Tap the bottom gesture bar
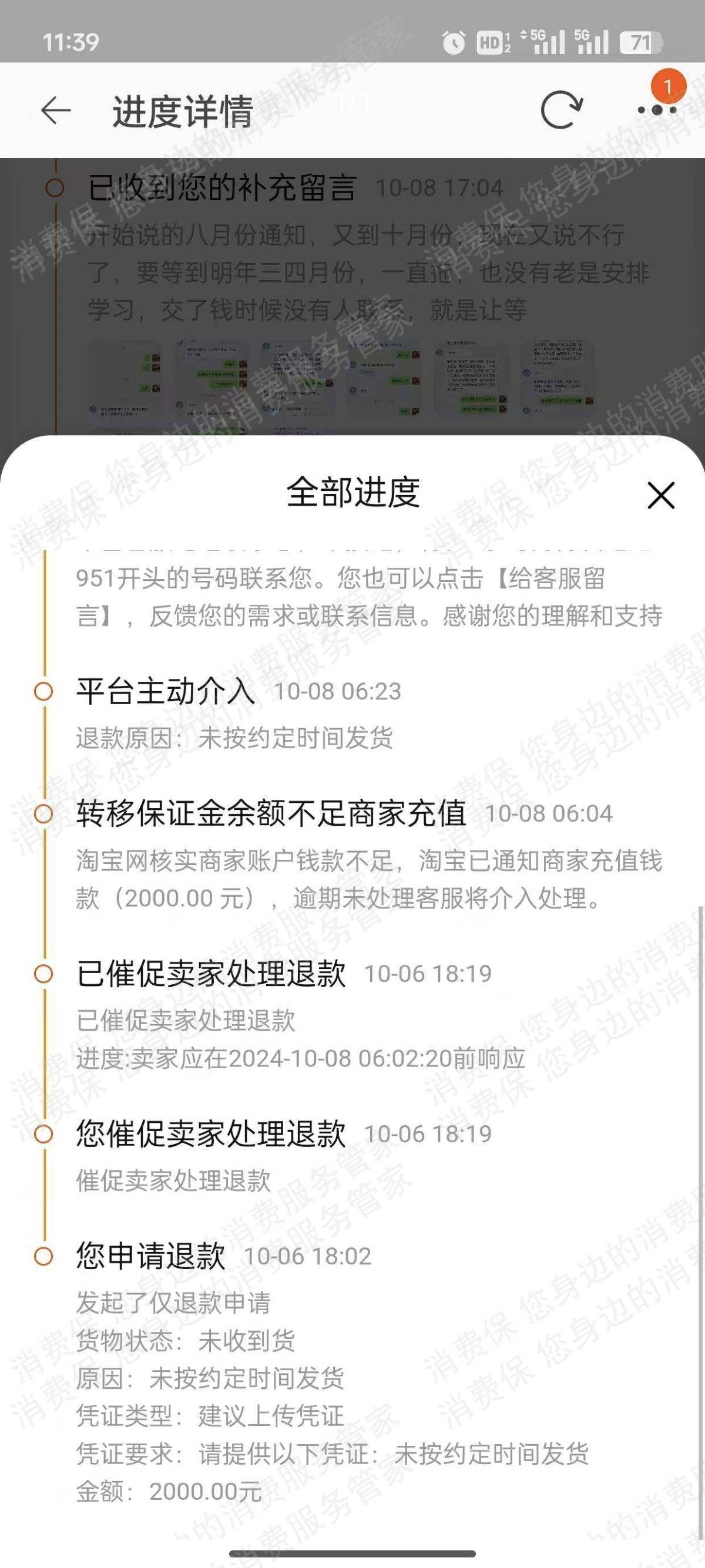The image size is (705, 1568). [352, 1553]
